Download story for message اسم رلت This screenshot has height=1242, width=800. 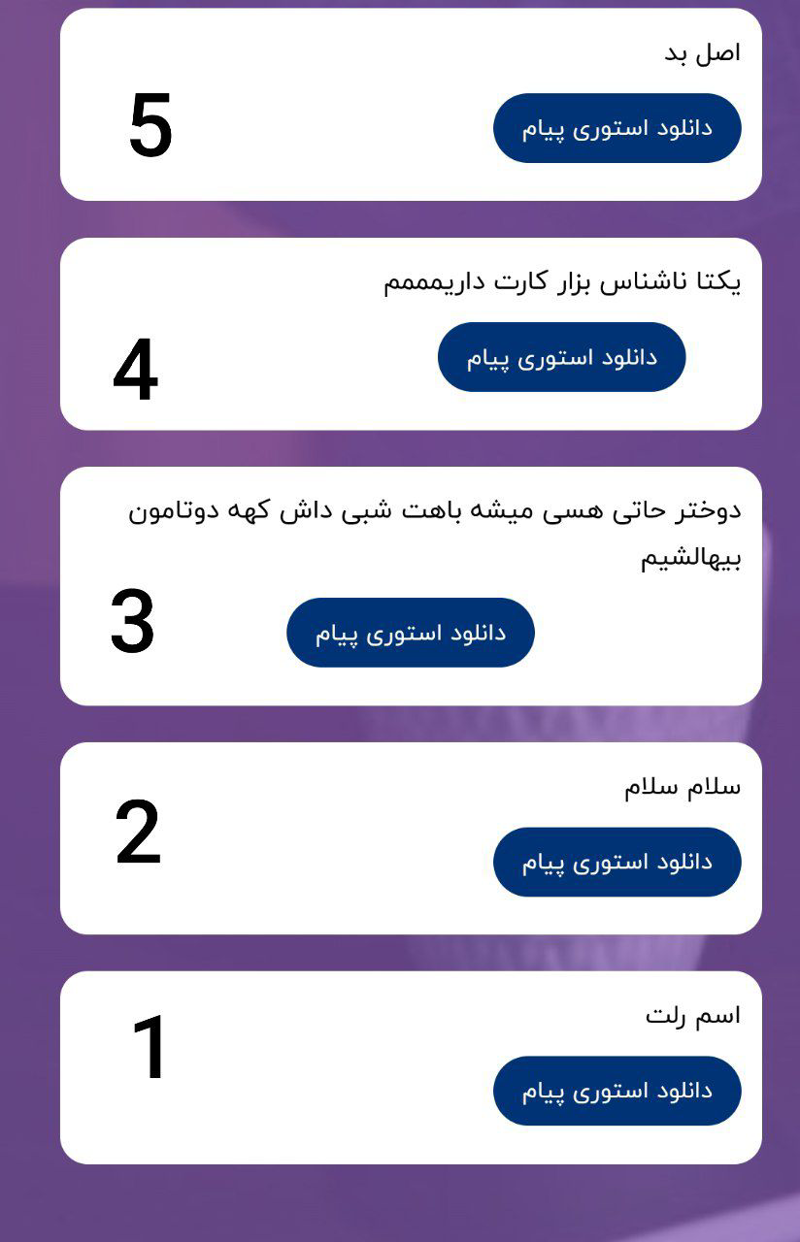[617, 1090]
